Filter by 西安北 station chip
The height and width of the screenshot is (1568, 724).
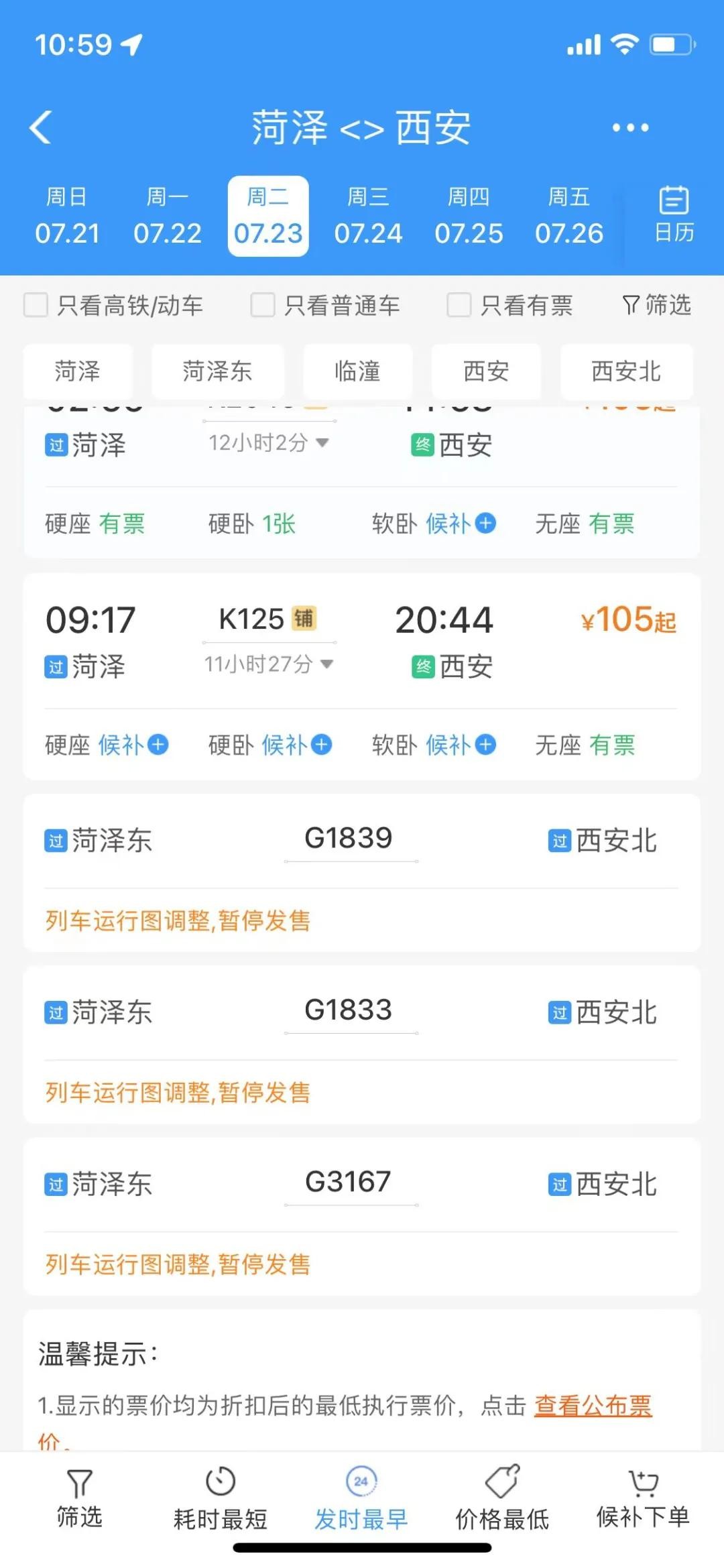pos(626,371)
